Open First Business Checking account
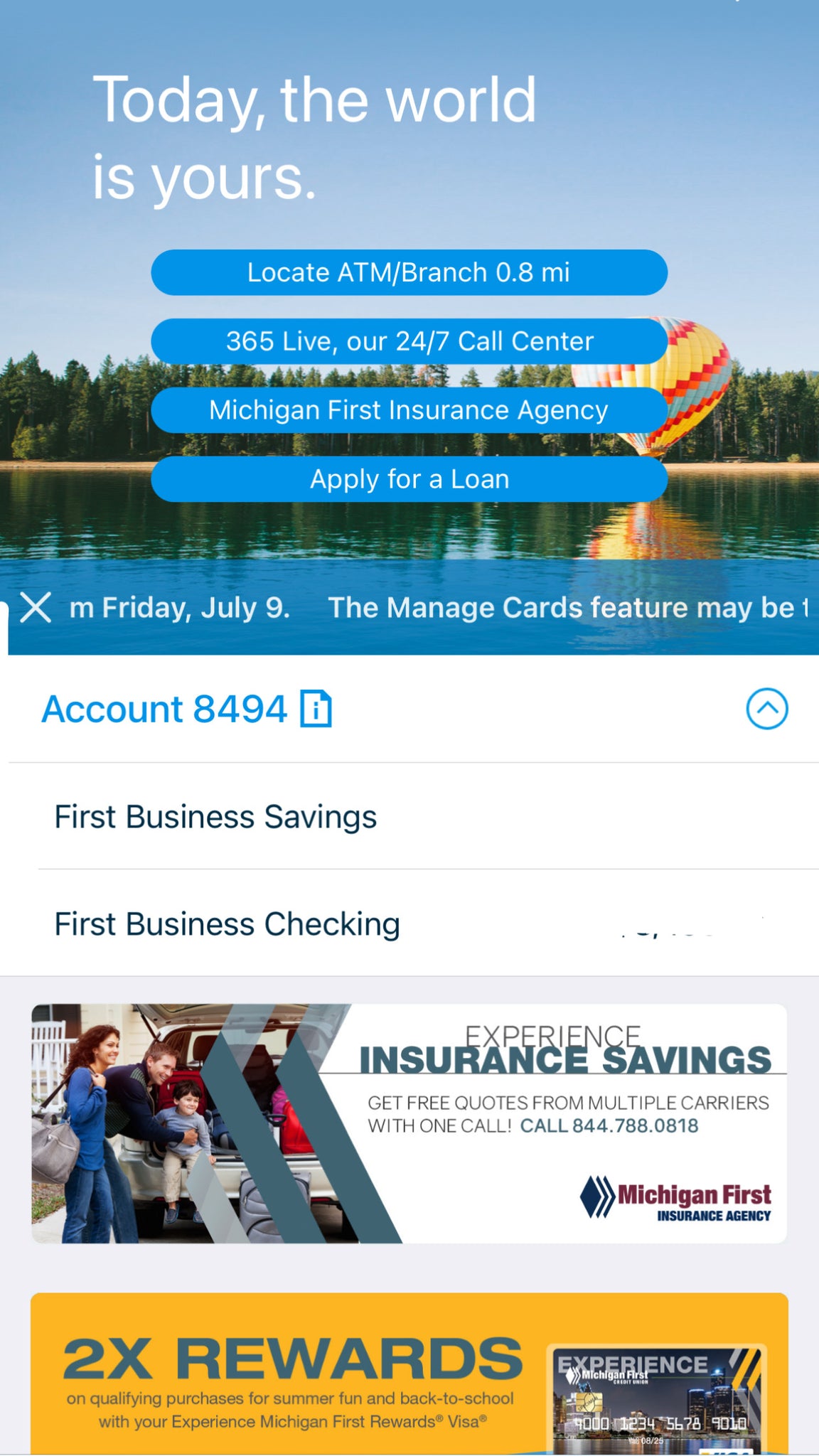The height and width of the screenshot is (1456, 819). coord(409,924)
